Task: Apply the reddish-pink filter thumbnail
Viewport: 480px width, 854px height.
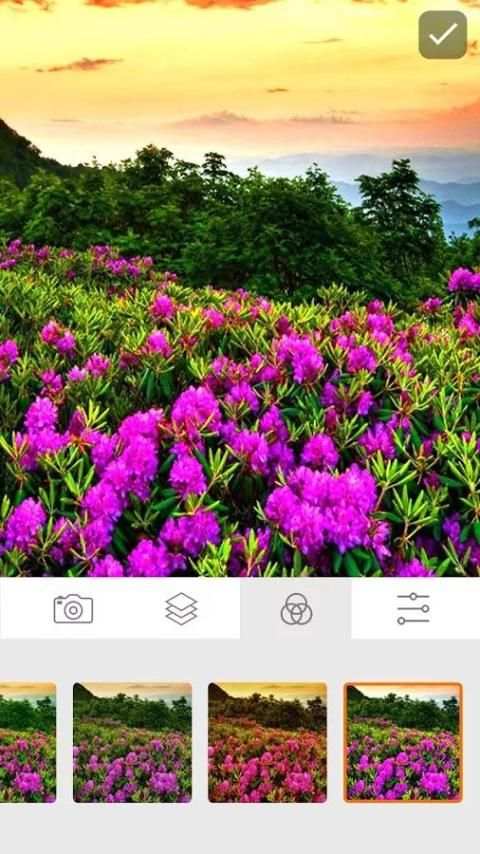Action: (268, 742)
